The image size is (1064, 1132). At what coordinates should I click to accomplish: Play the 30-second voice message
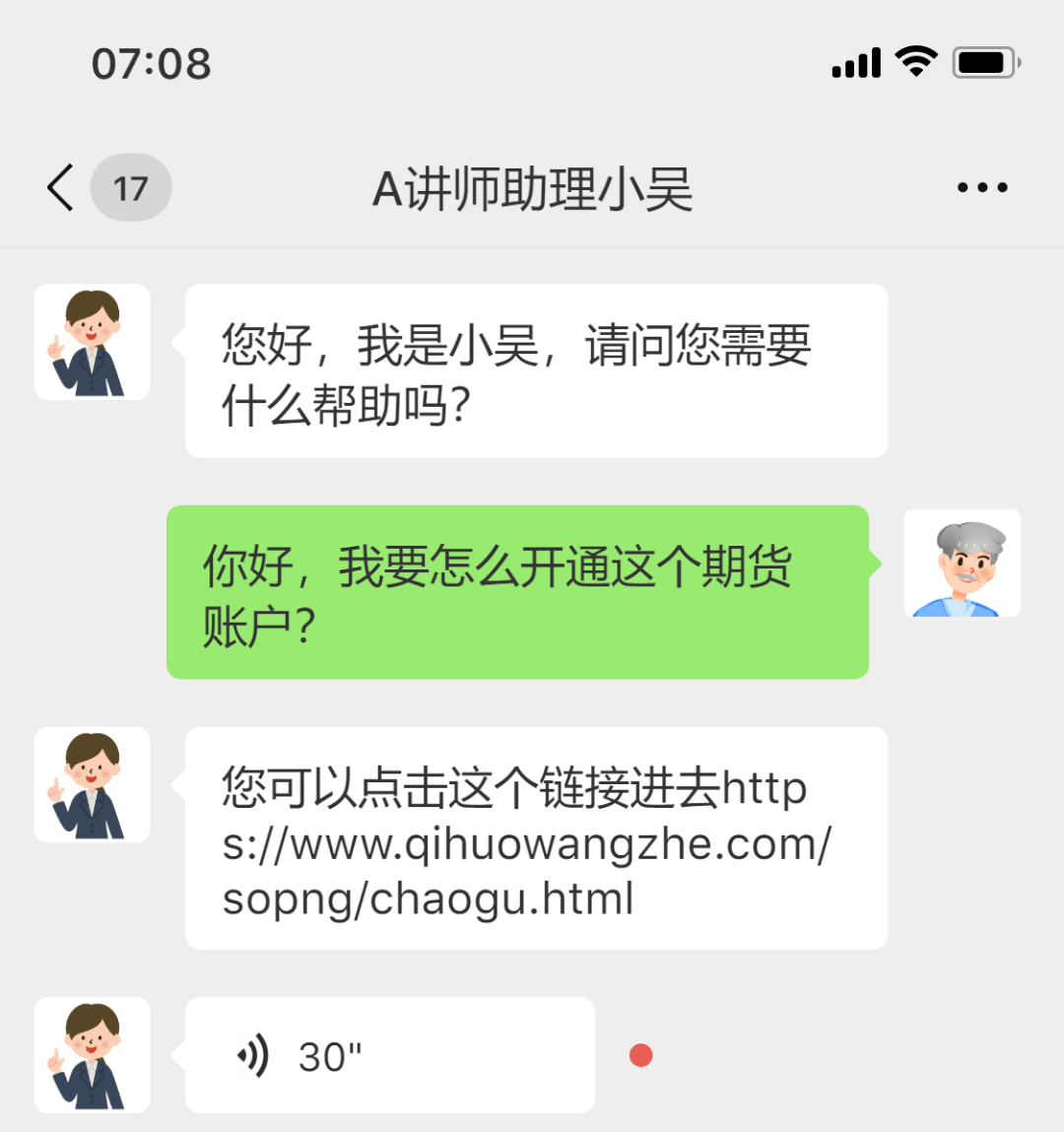389,1056
